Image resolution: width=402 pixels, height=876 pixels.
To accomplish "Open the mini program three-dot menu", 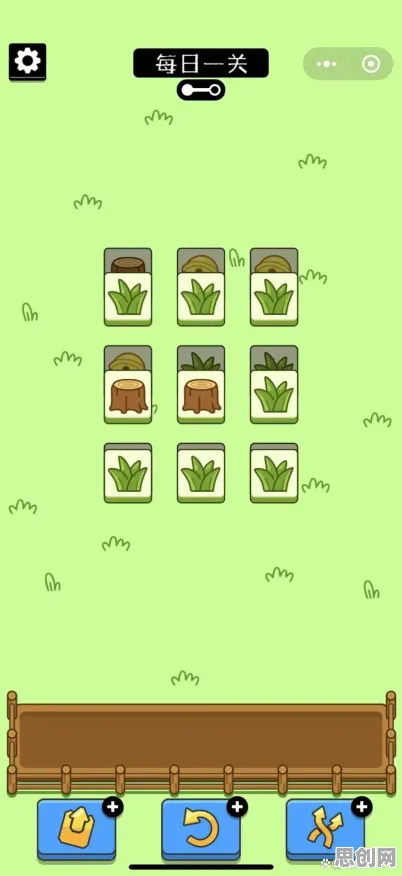I will tap(327, 64).
